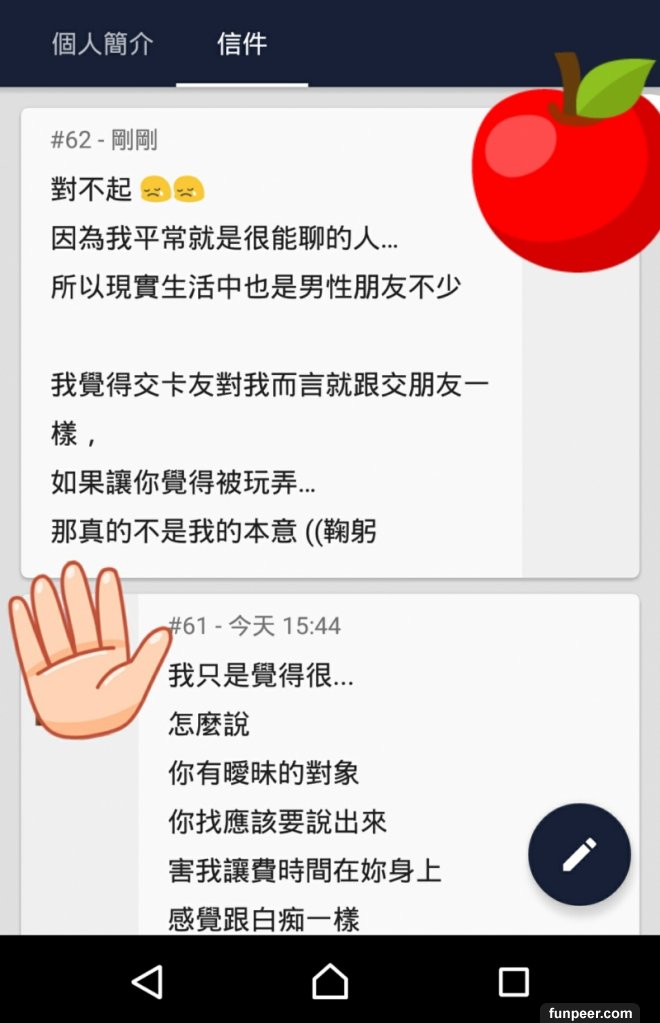Open recent apps from the navigation bar

513,981
